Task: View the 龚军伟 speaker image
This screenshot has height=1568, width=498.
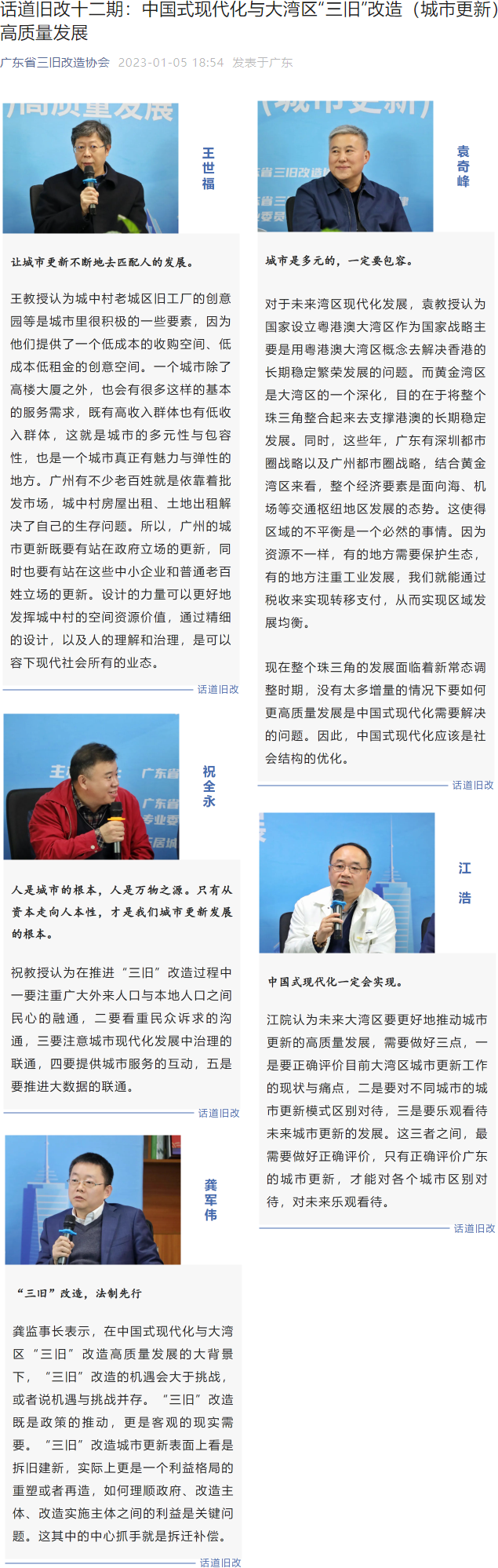Action: tap(93, 1199)
